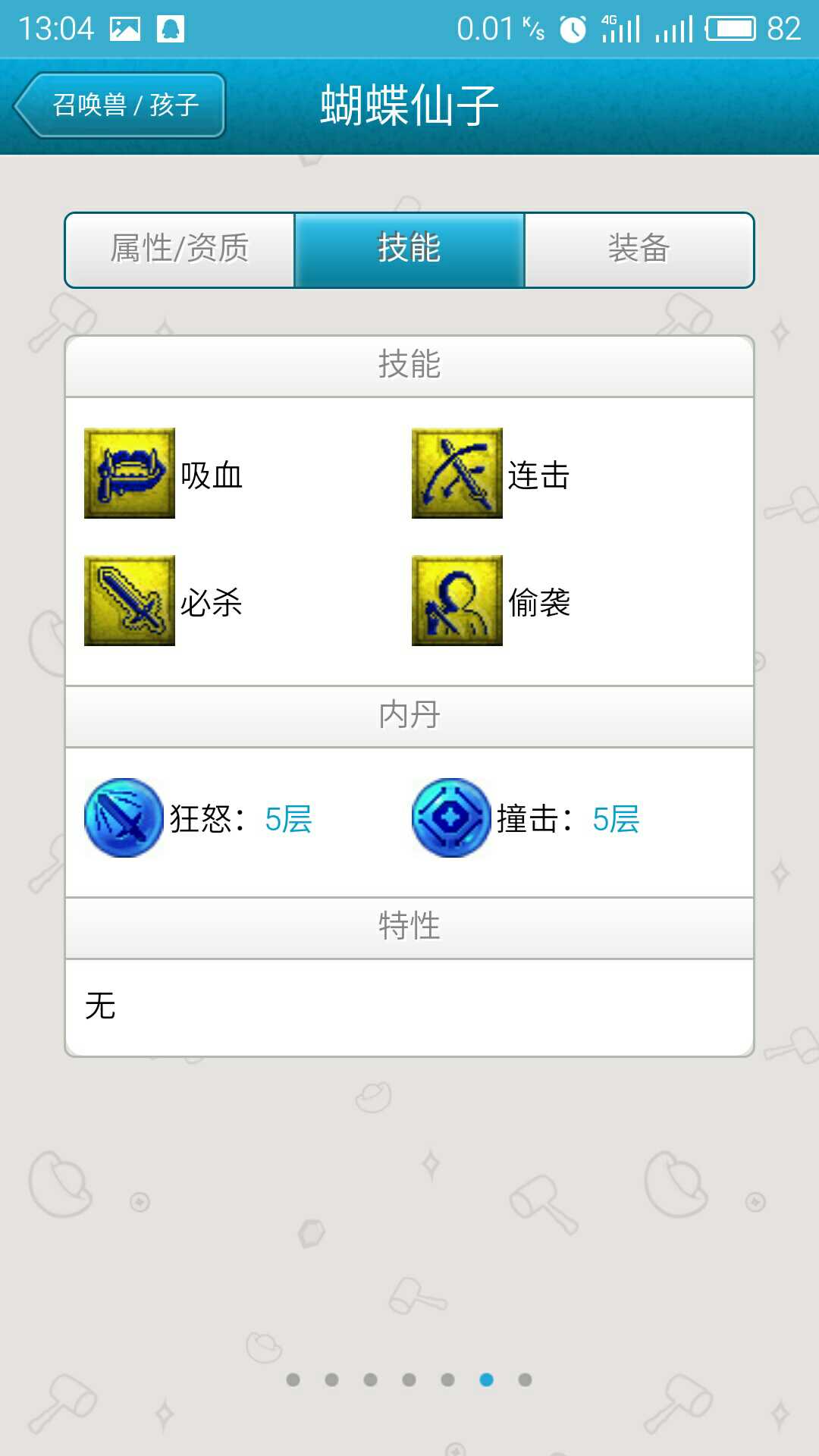Open the 装备 tab

click(639, 249)
